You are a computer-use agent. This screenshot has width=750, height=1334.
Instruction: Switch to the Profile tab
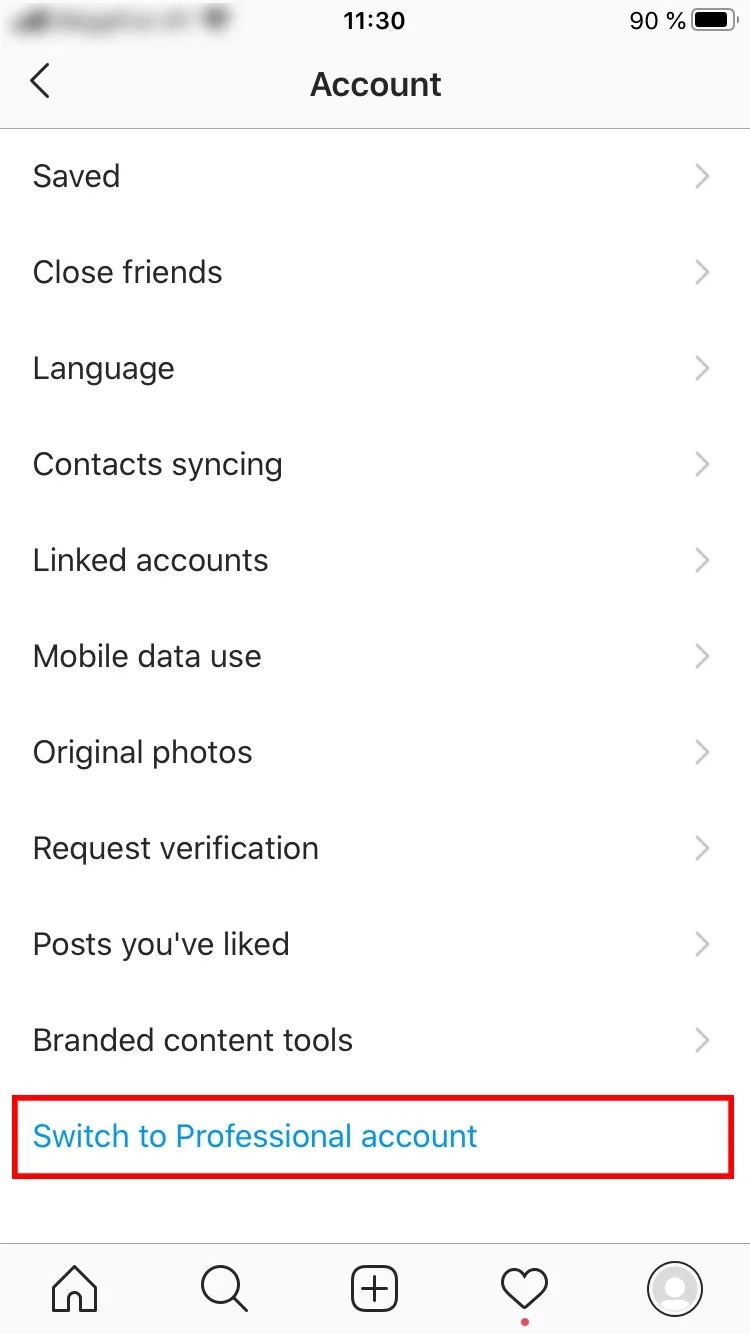[675, 1288]
